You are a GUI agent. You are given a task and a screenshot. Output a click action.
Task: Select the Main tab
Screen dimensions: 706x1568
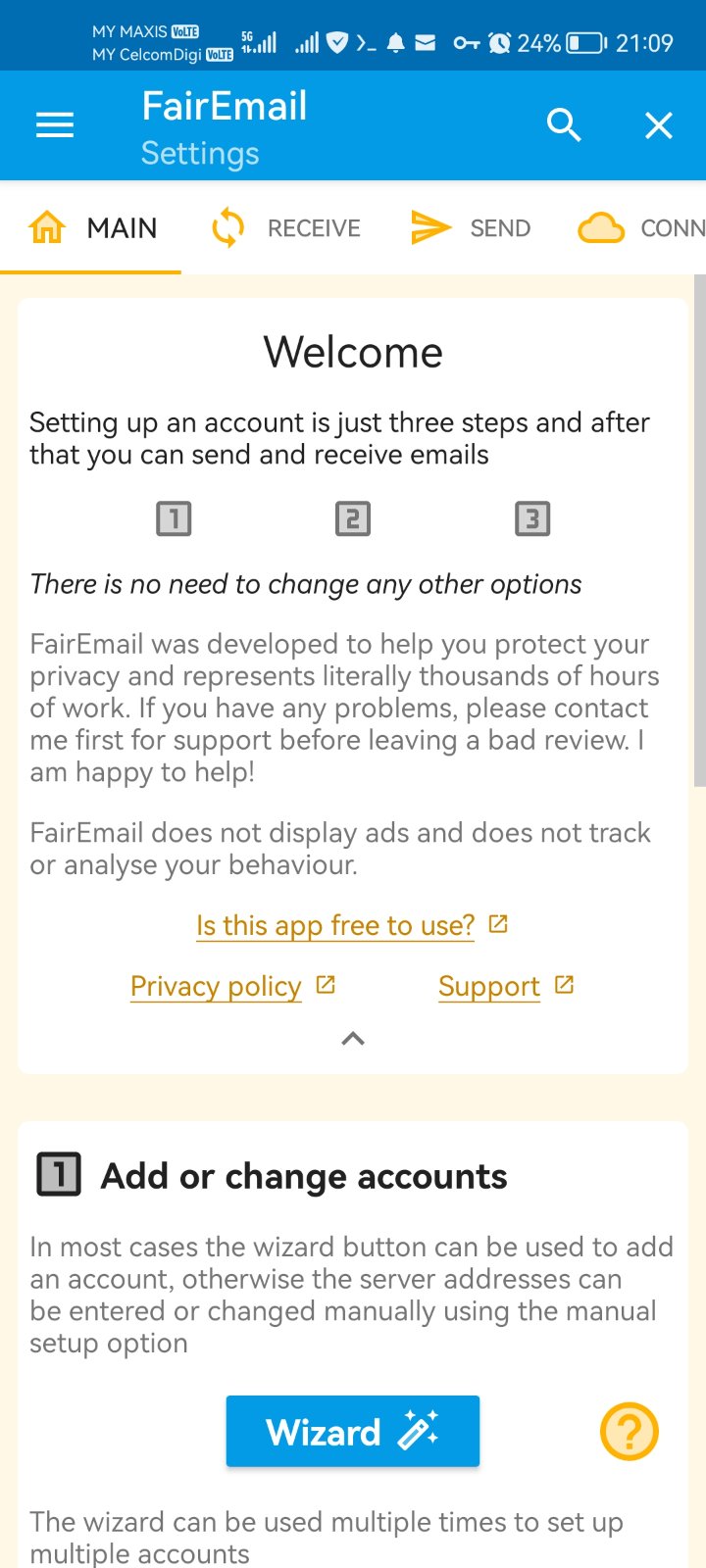93,228
